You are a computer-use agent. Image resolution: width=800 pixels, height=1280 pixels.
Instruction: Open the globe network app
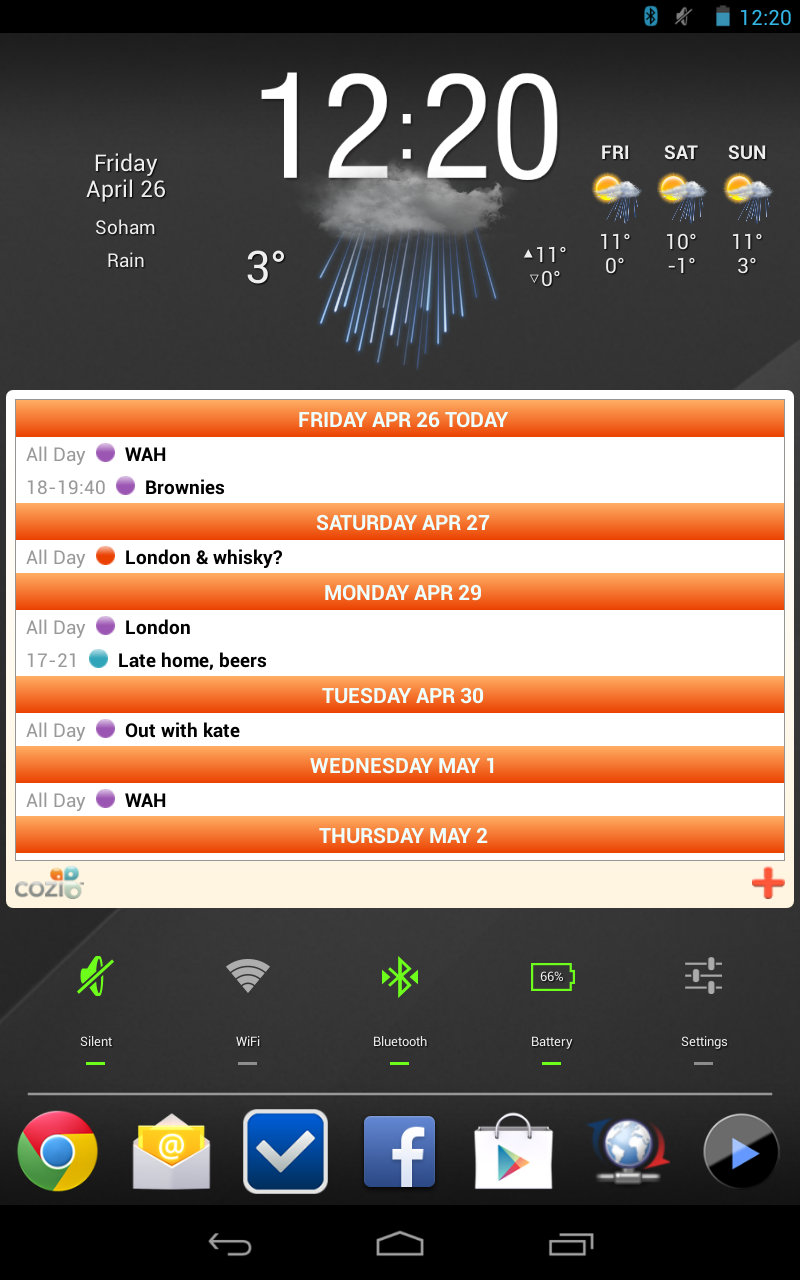coord(627,1152)
